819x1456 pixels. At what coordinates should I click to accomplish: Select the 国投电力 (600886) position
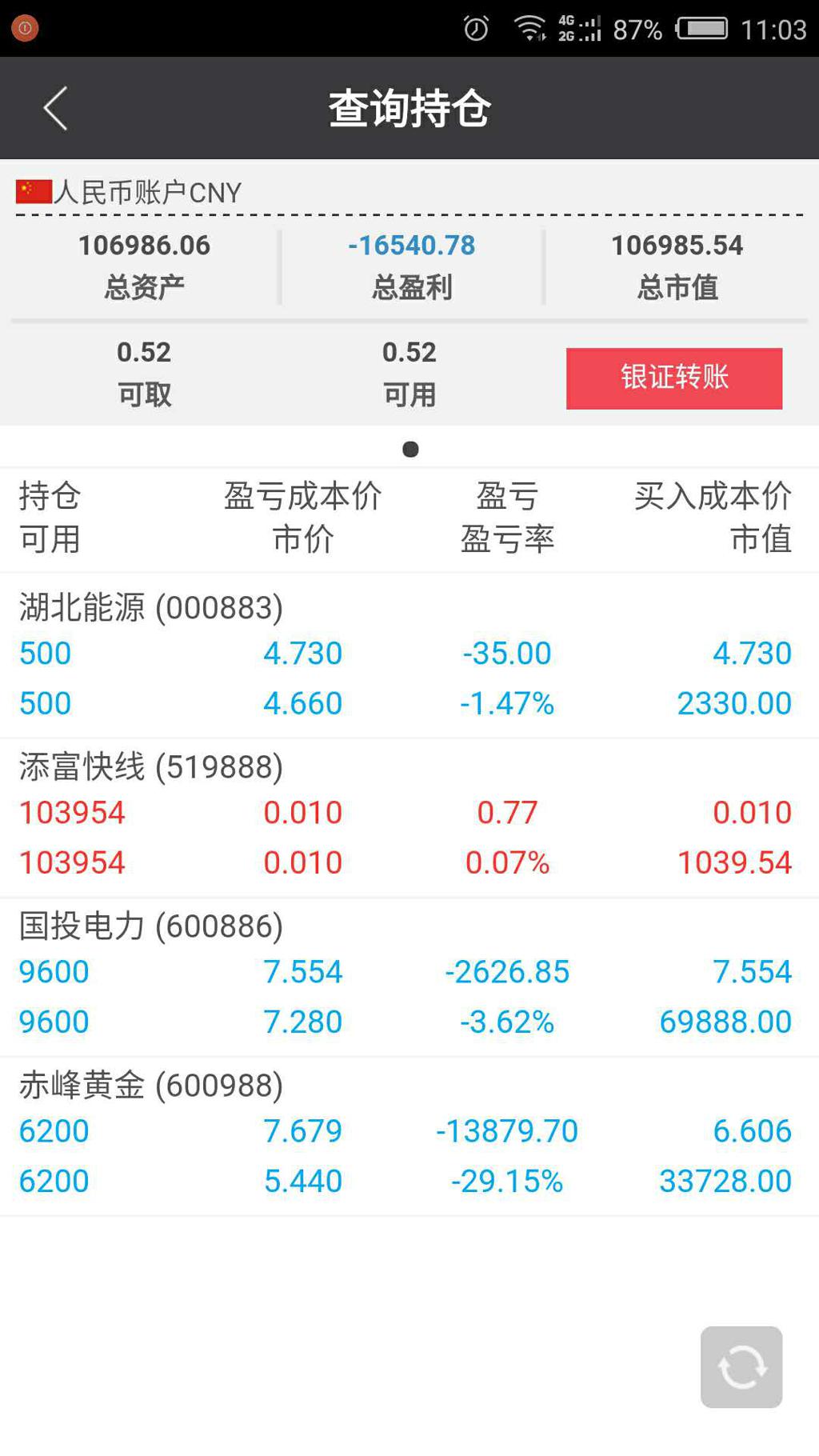click(408, 976)
